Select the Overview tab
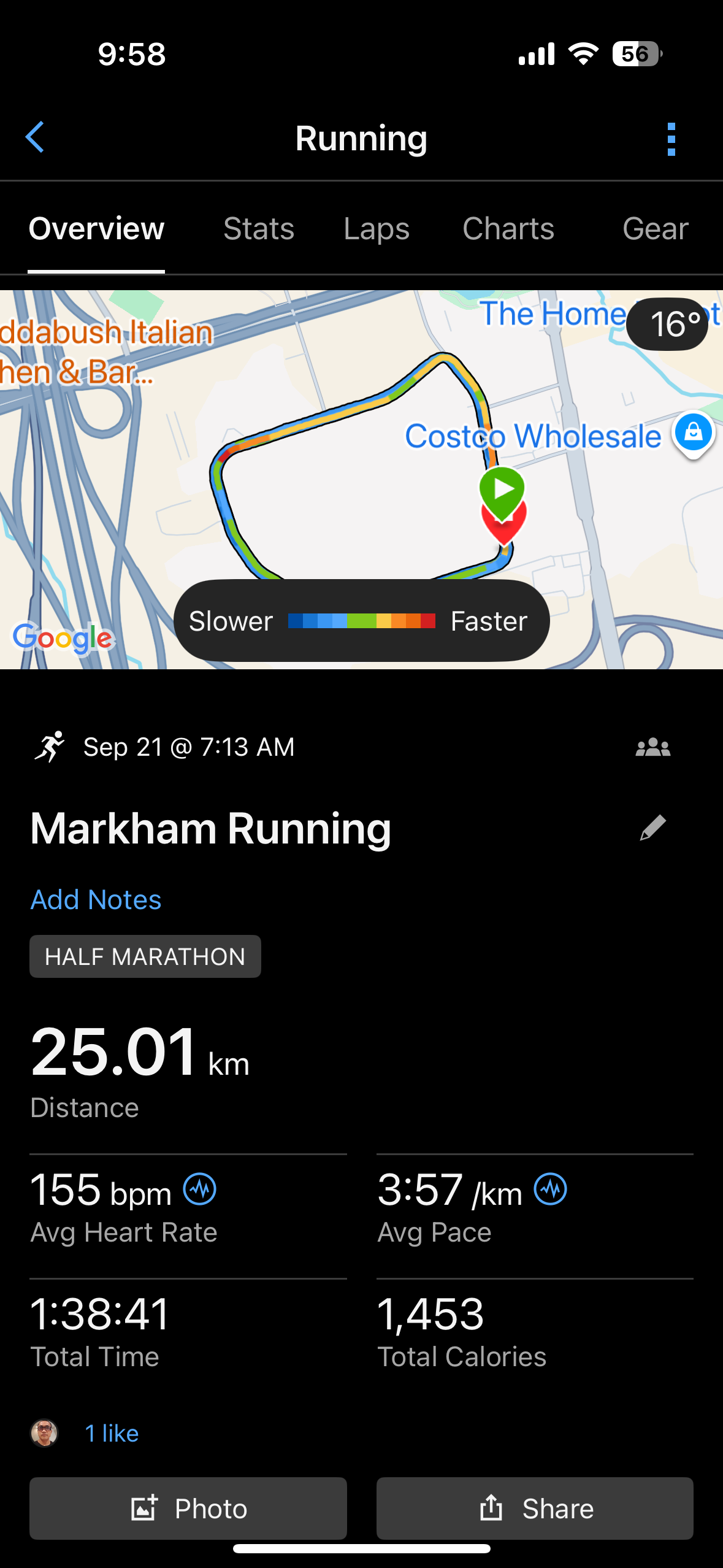 click(x=96, y=229)
